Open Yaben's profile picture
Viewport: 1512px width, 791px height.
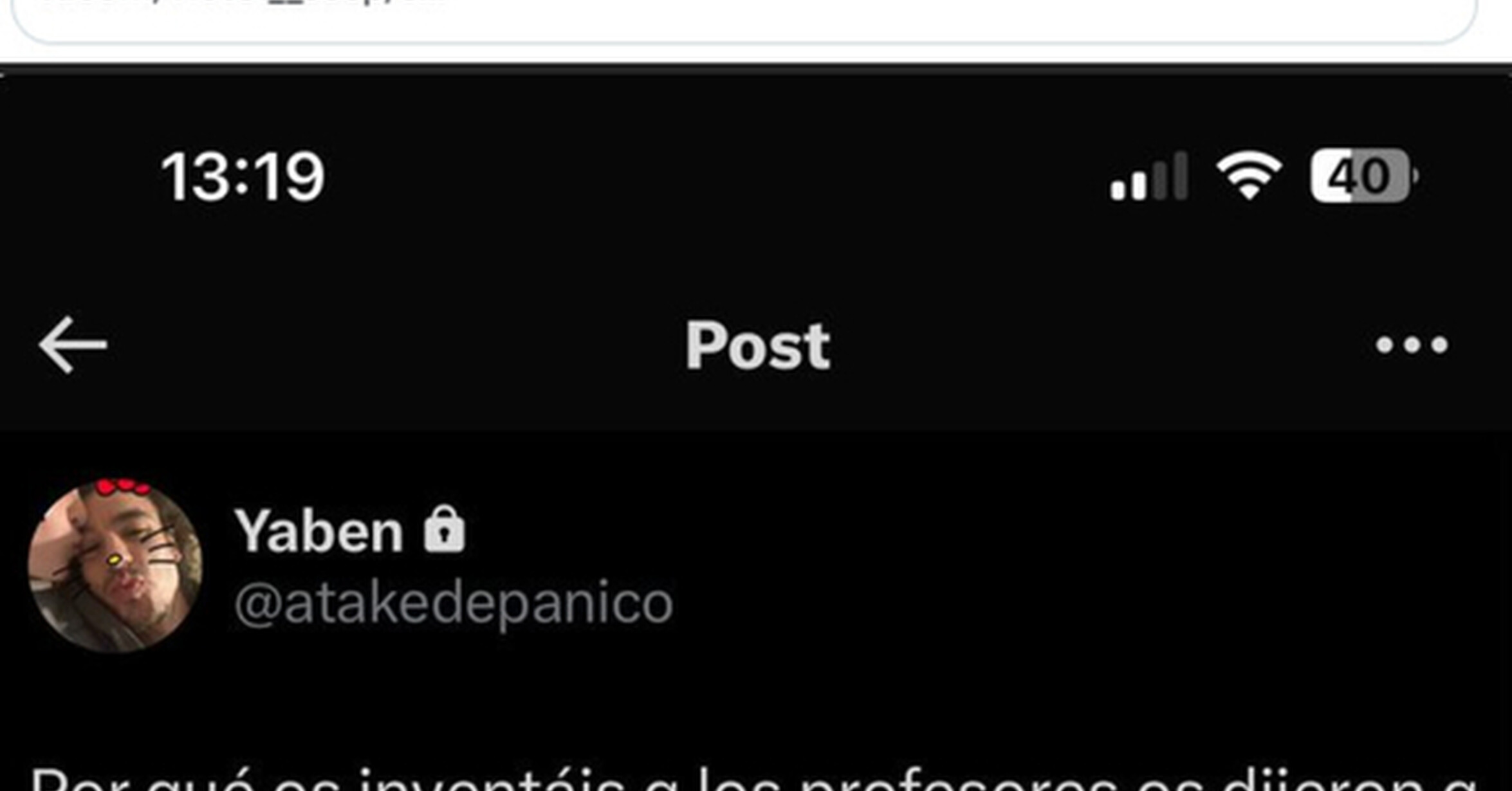115,566
